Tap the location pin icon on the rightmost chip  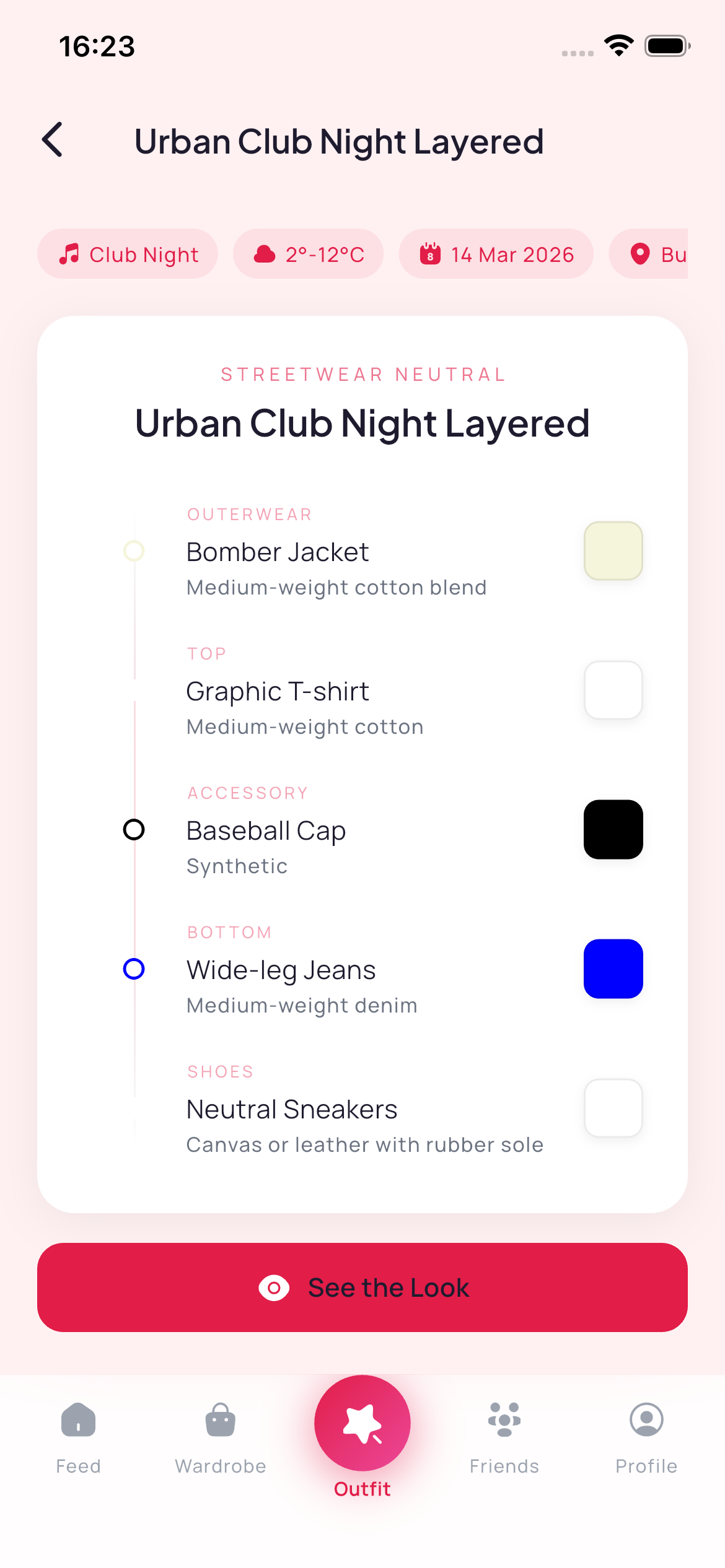640,254
